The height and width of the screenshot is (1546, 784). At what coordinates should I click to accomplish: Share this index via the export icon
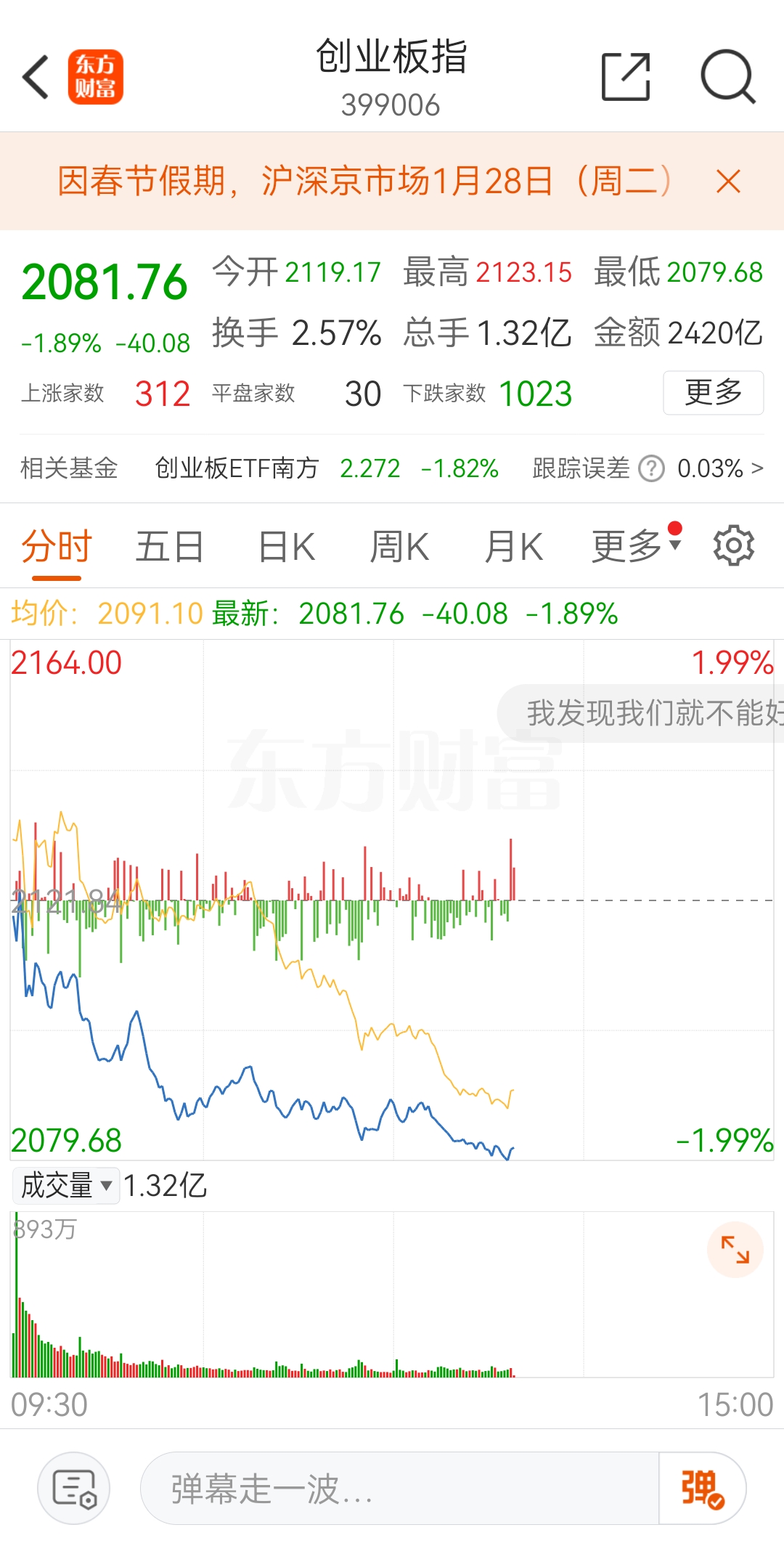[x=626, y=76]
